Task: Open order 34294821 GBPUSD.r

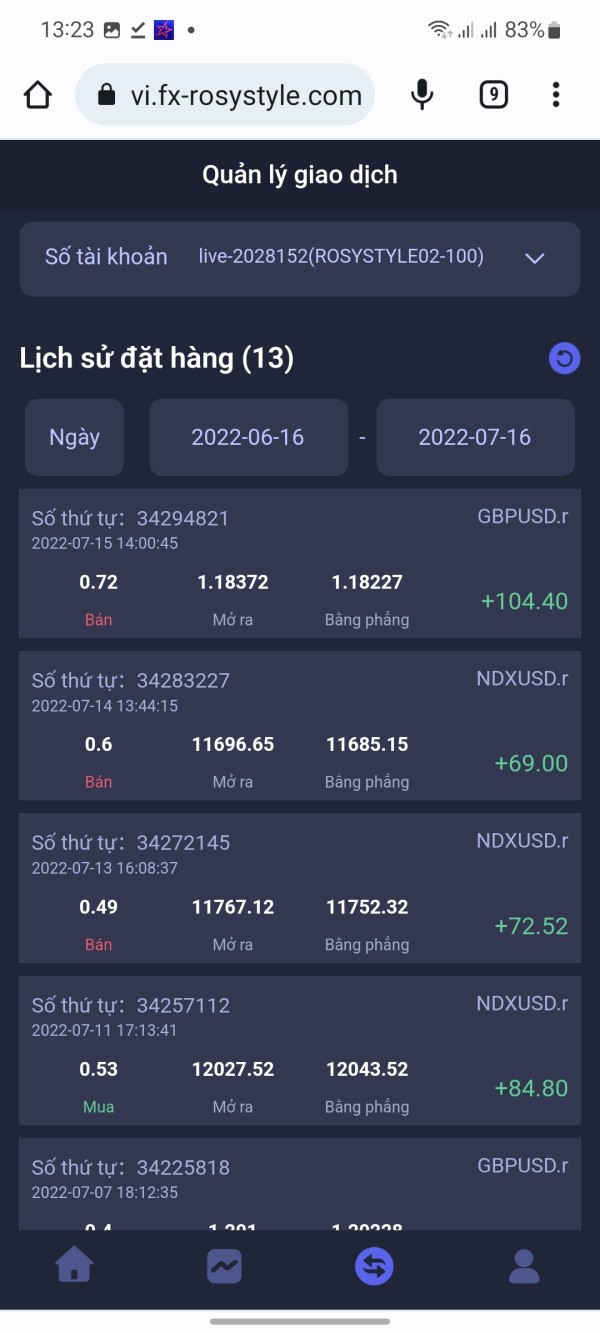Action: 300,564
